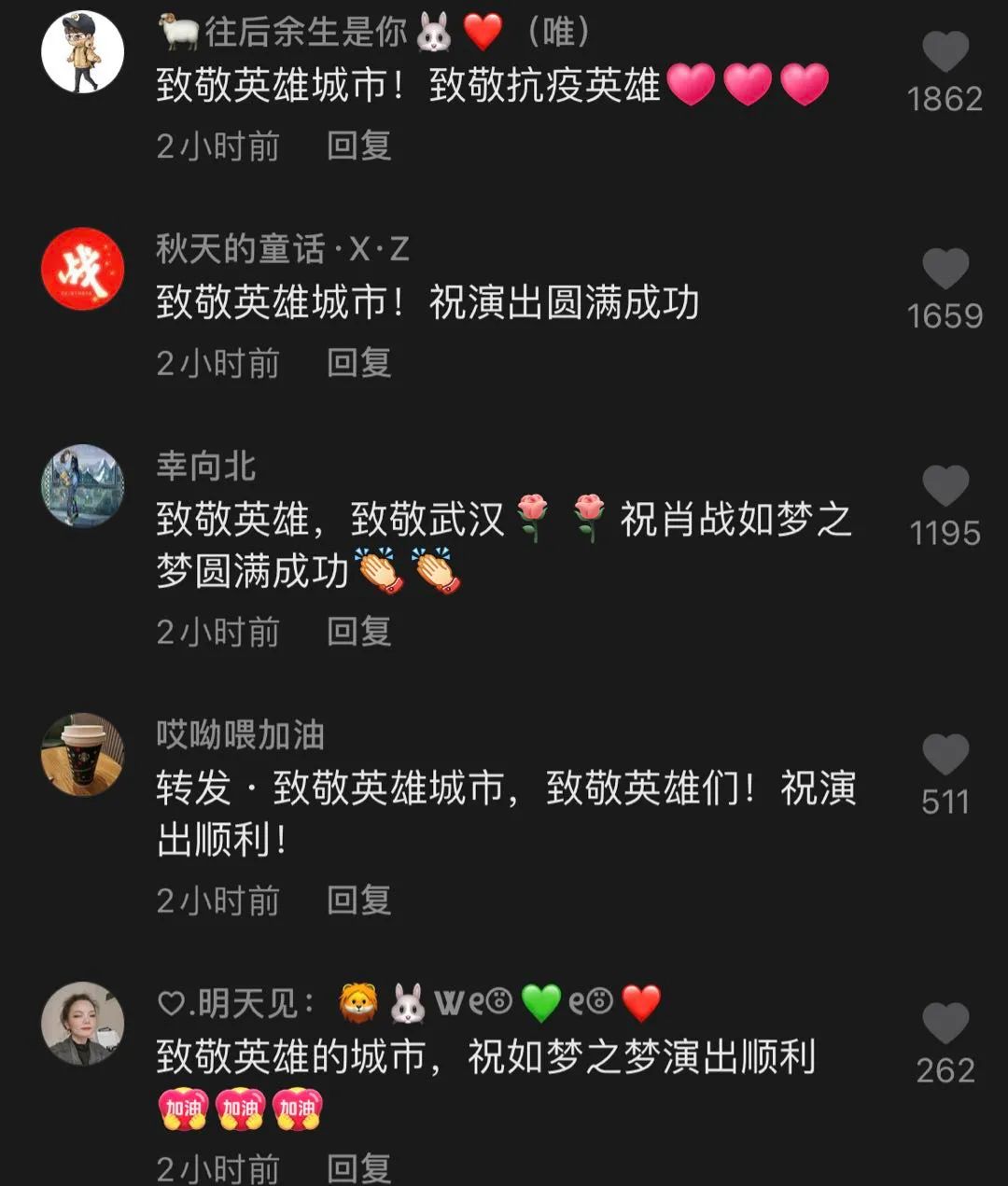
Task: Reply to 明天见's comment
Action: (358, 1168)
